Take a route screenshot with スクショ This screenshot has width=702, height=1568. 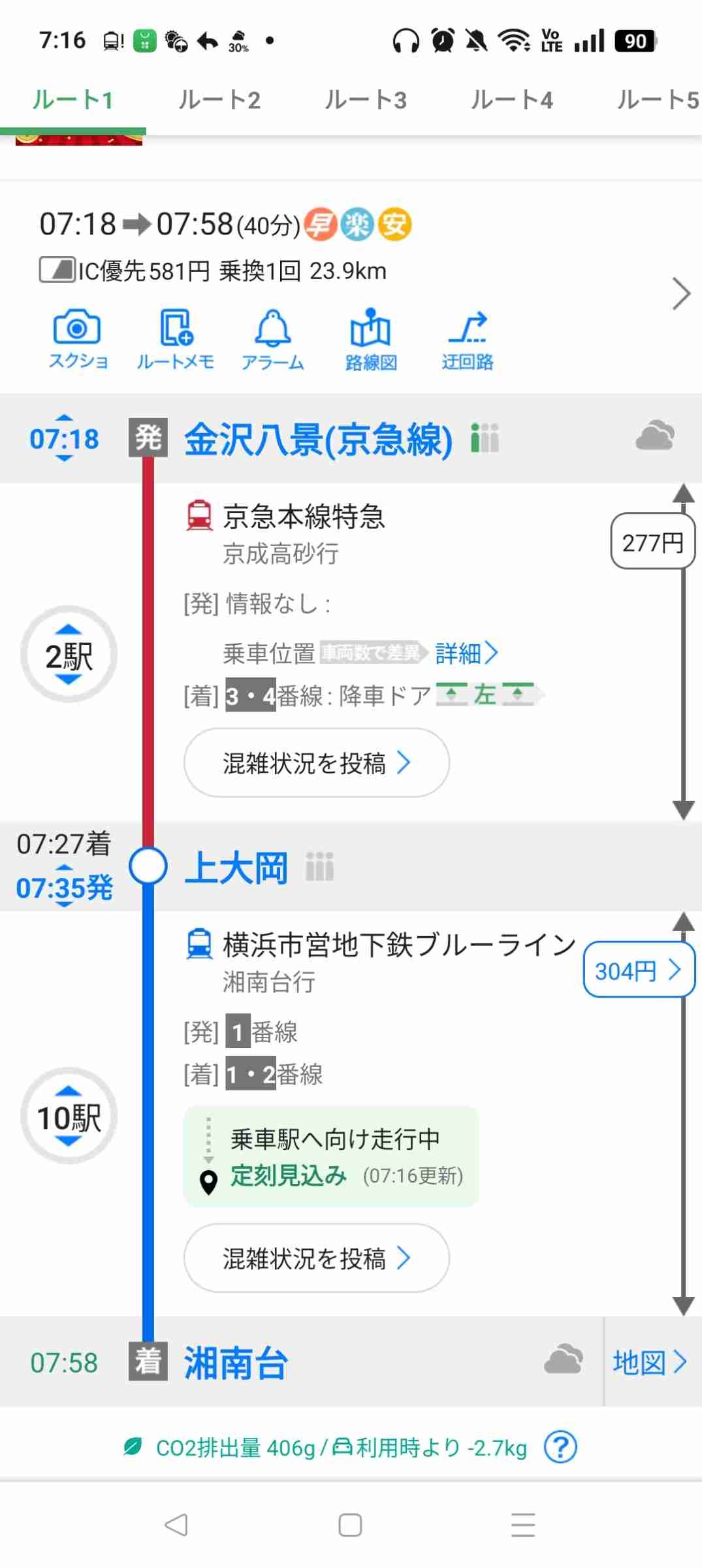[78, 340]
